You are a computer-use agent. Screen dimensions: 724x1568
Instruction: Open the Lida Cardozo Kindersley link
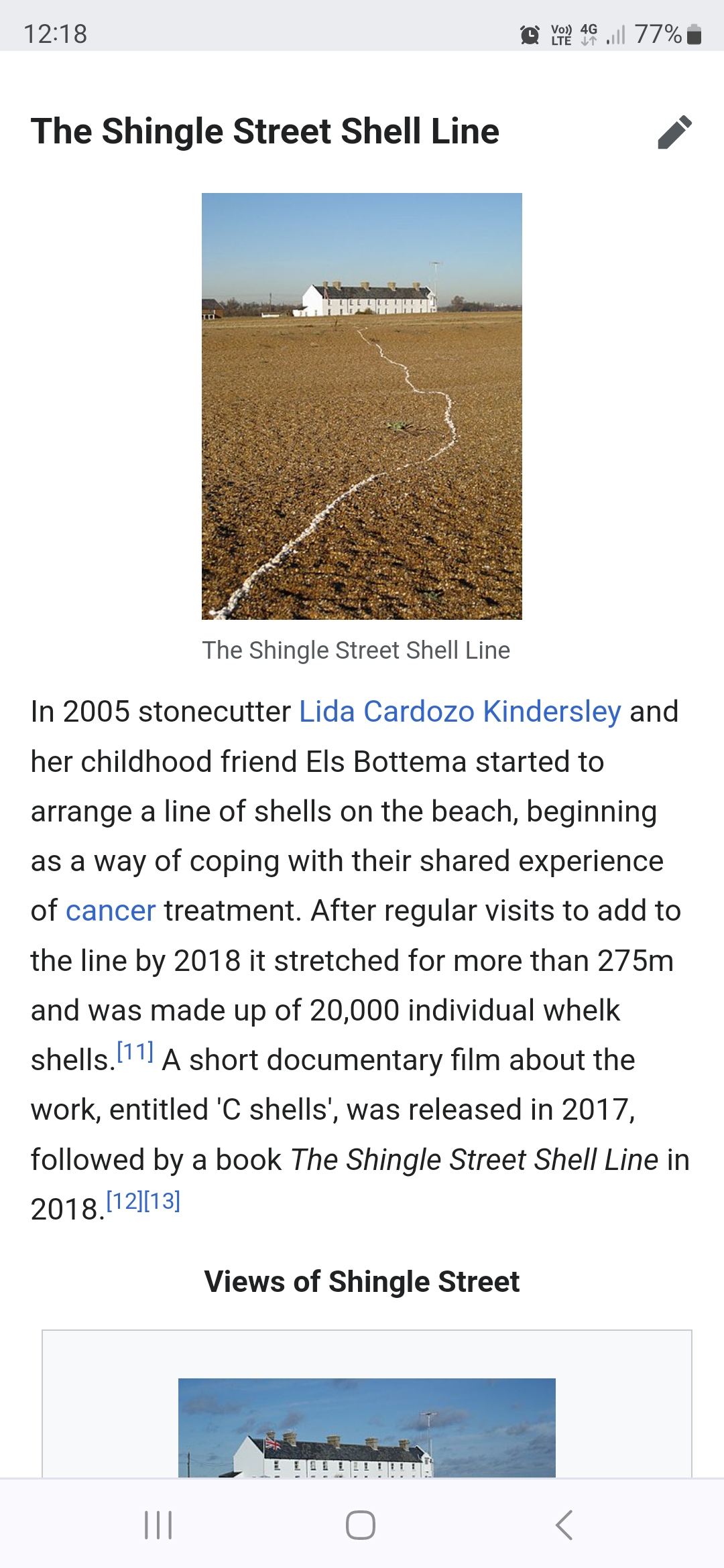[x=460, y=712]
